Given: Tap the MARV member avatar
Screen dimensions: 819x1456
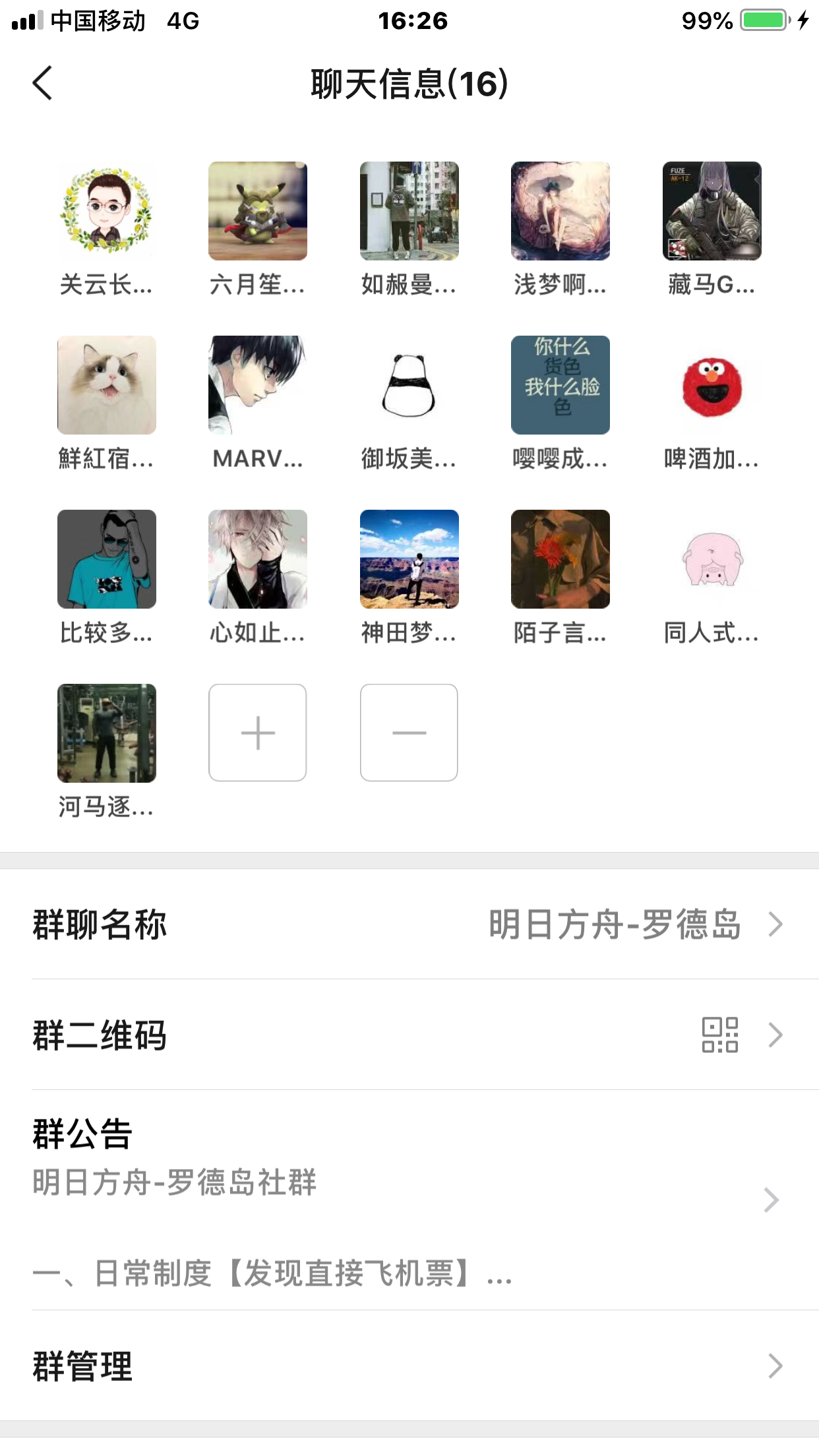Looking at the screenshot, I should [258, 385].
